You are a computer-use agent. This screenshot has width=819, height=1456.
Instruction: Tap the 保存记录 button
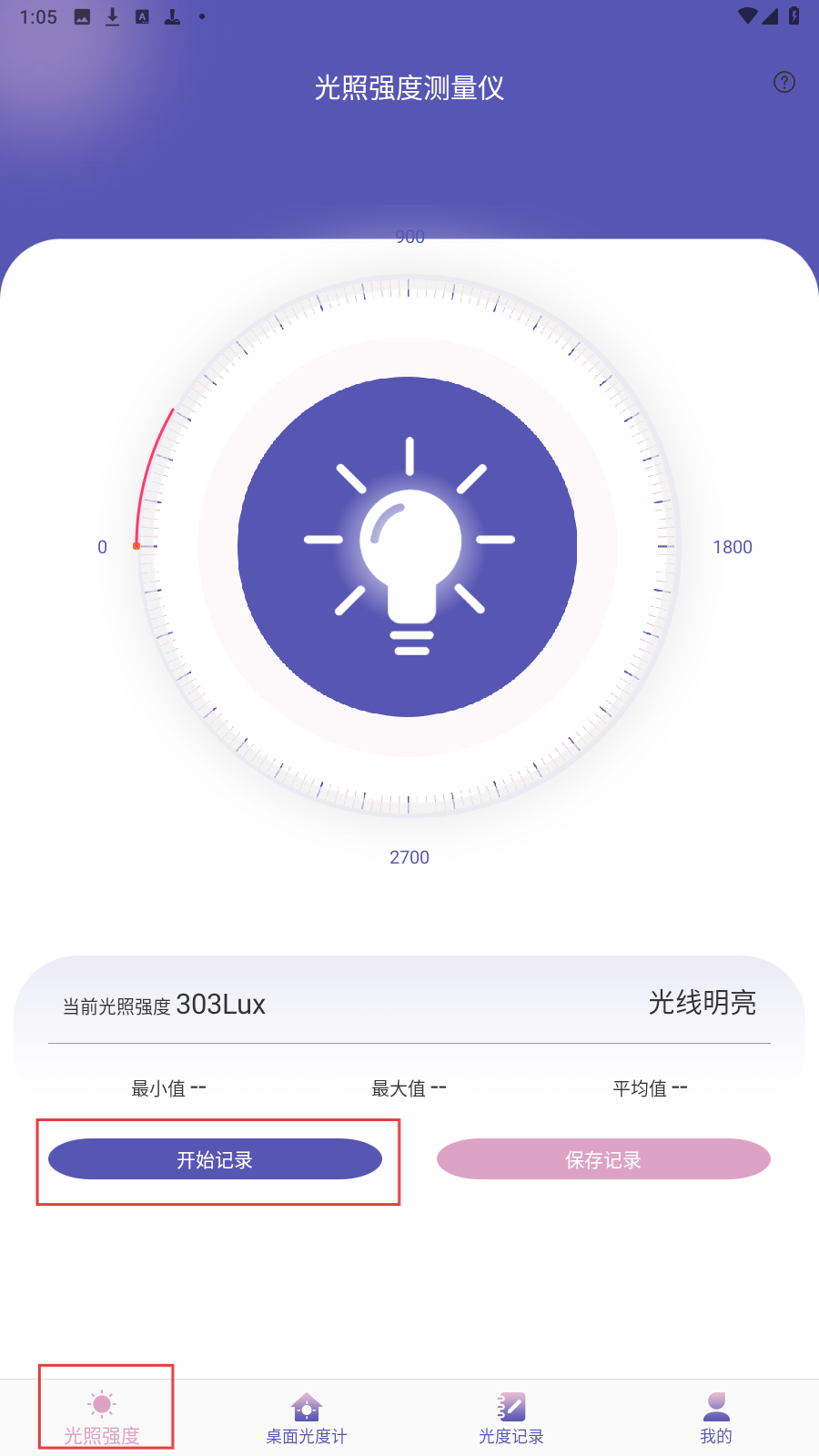point(603,1159)
